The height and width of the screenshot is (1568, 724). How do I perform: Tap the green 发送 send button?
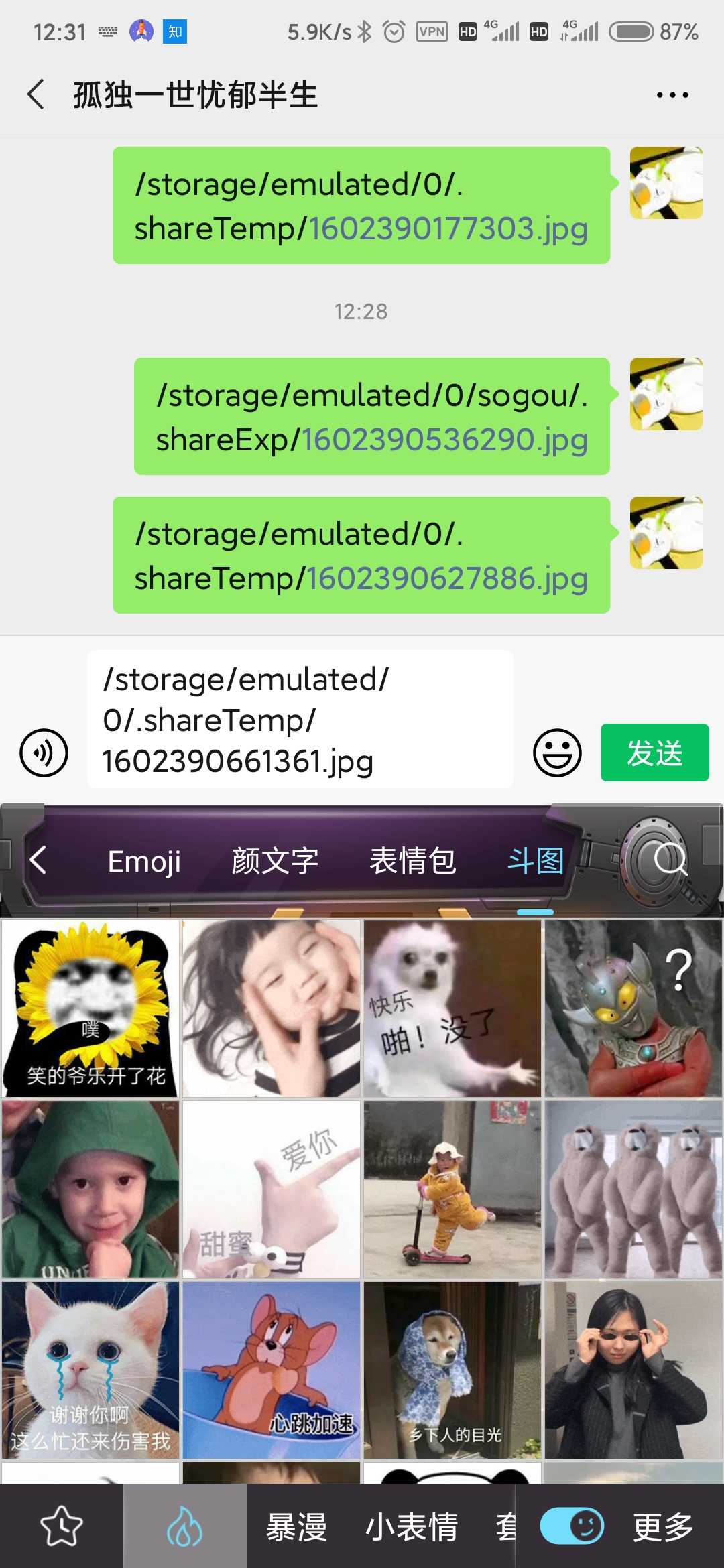(x=654, y=753)
